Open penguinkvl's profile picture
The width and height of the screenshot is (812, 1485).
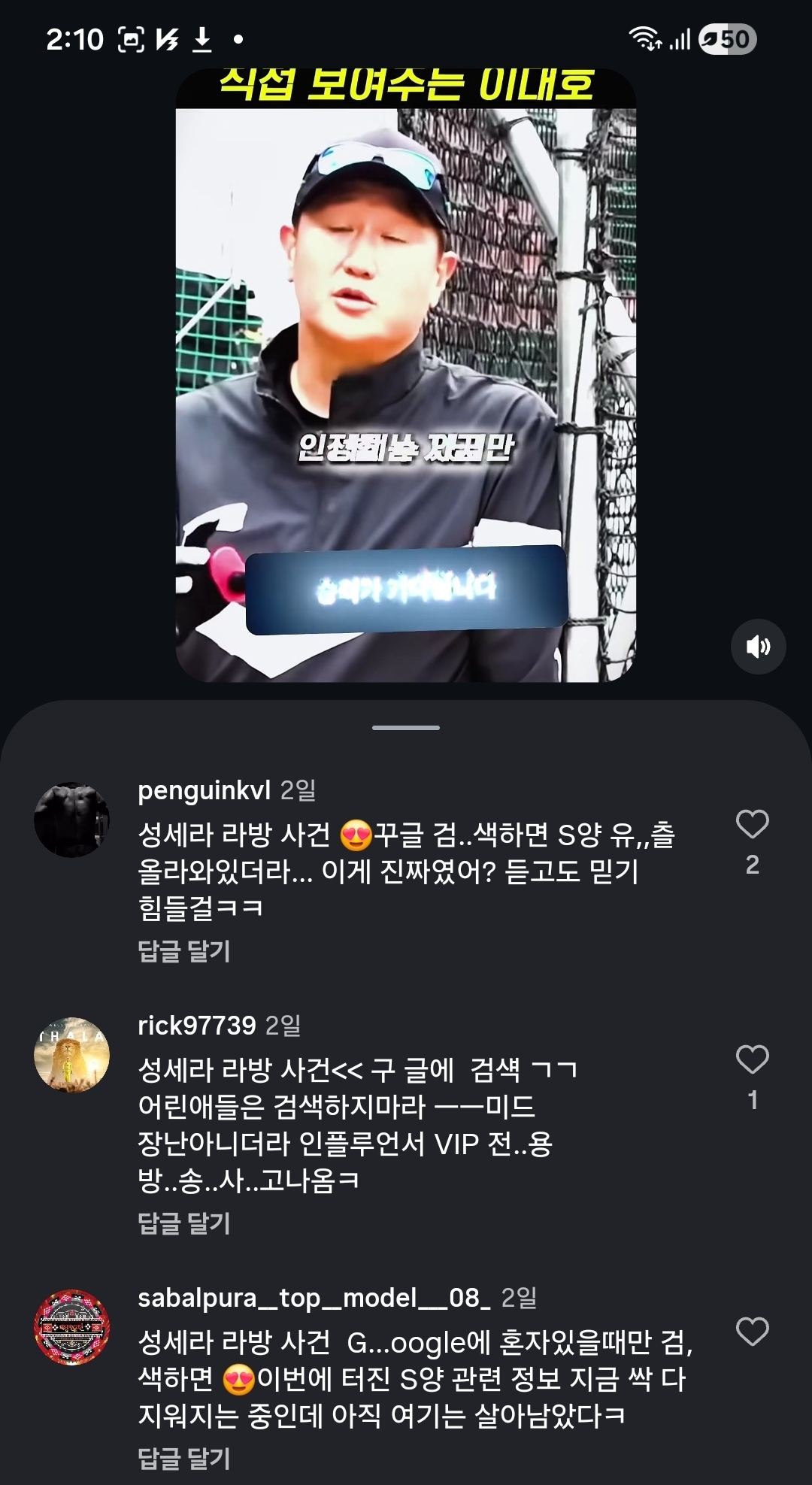tap(72, 820)
